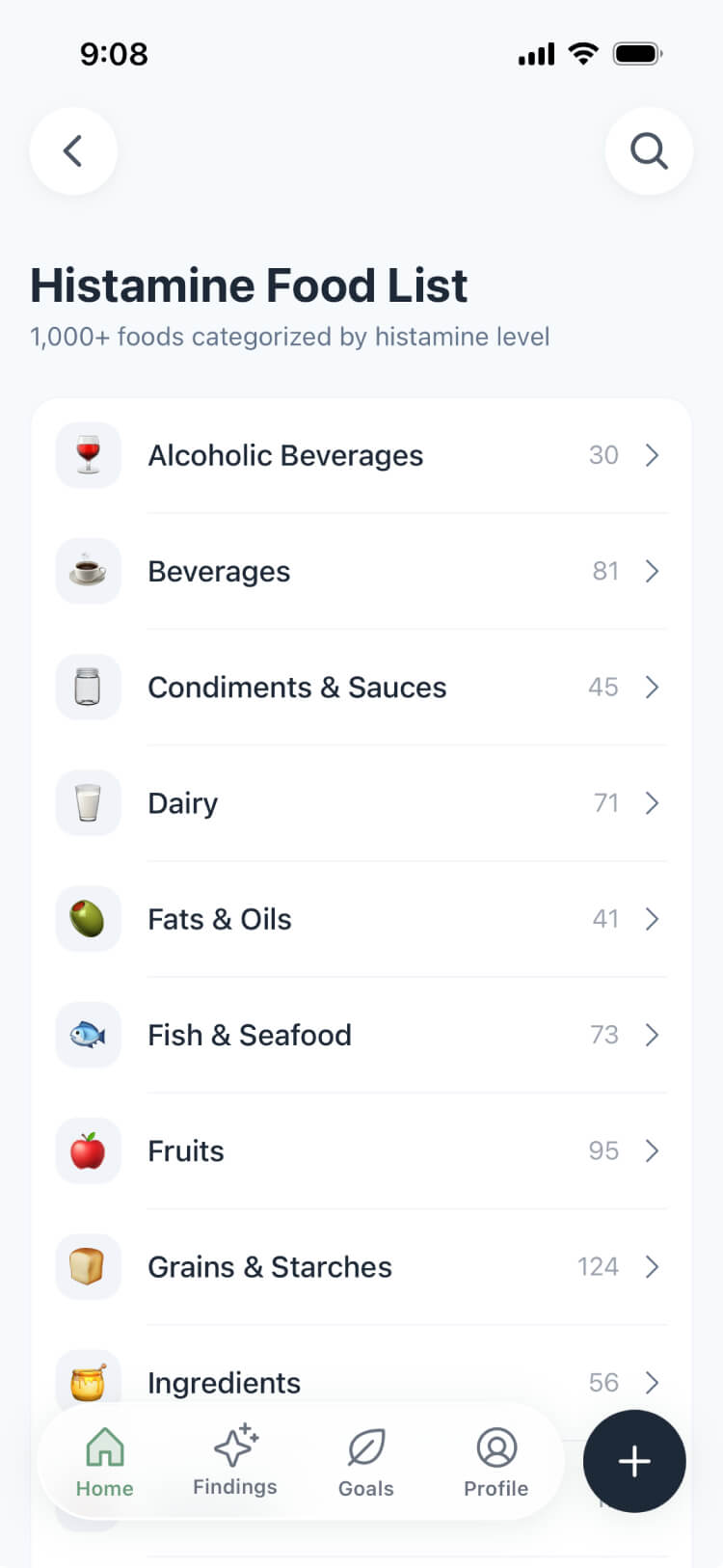Tap the wine glass icon for Alcoholic Beverages

pos(88,455)
